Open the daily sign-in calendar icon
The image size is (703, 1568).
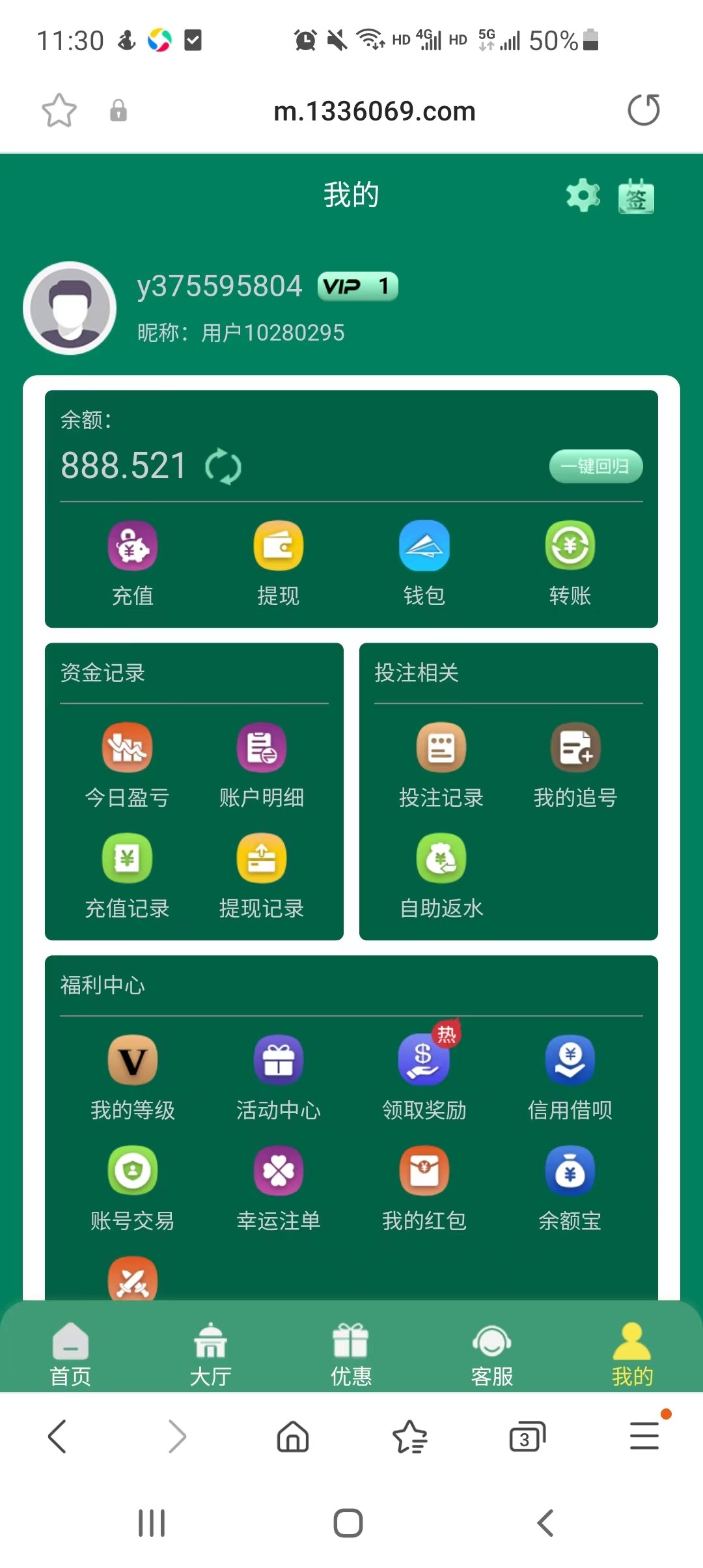(x=636, y=196)
